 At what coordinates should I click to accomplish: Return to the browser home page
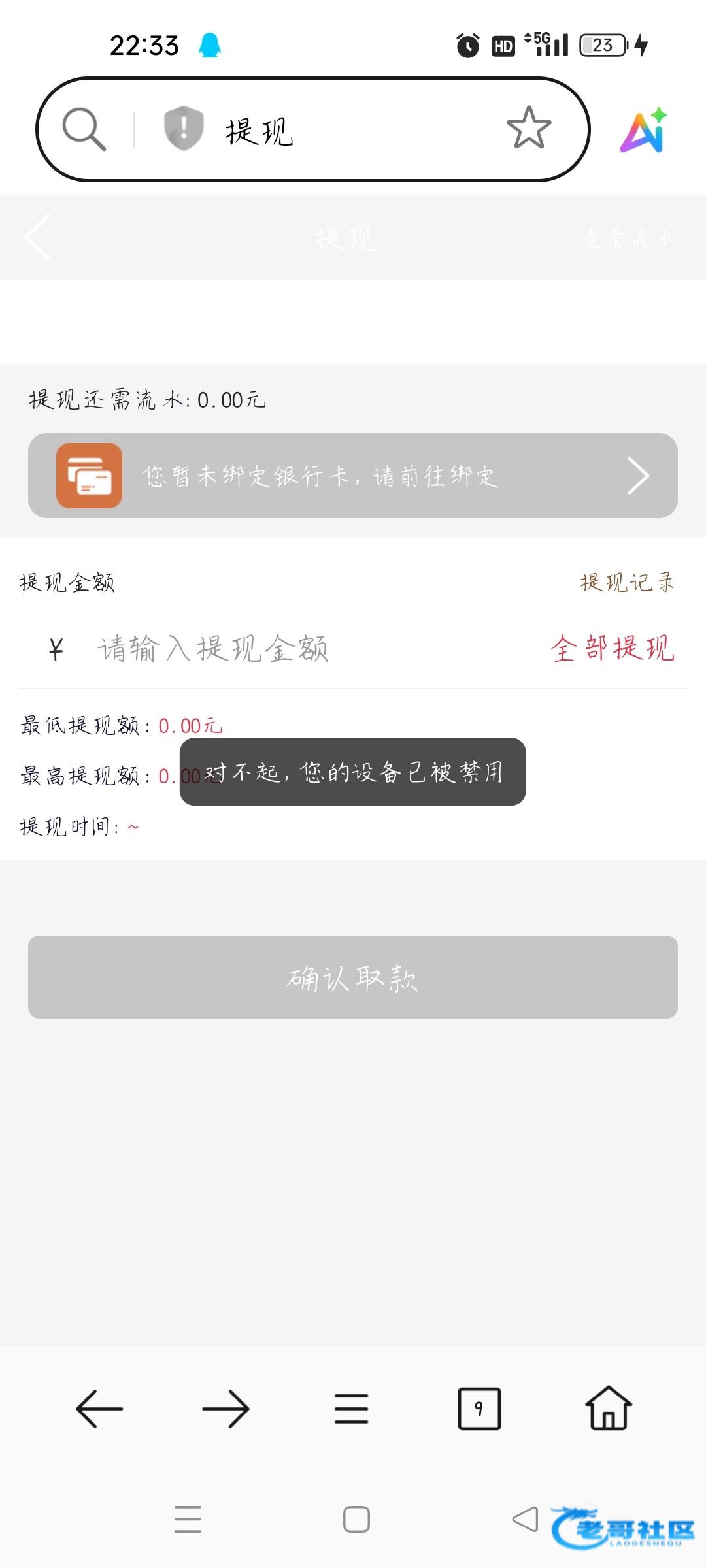608,1409
